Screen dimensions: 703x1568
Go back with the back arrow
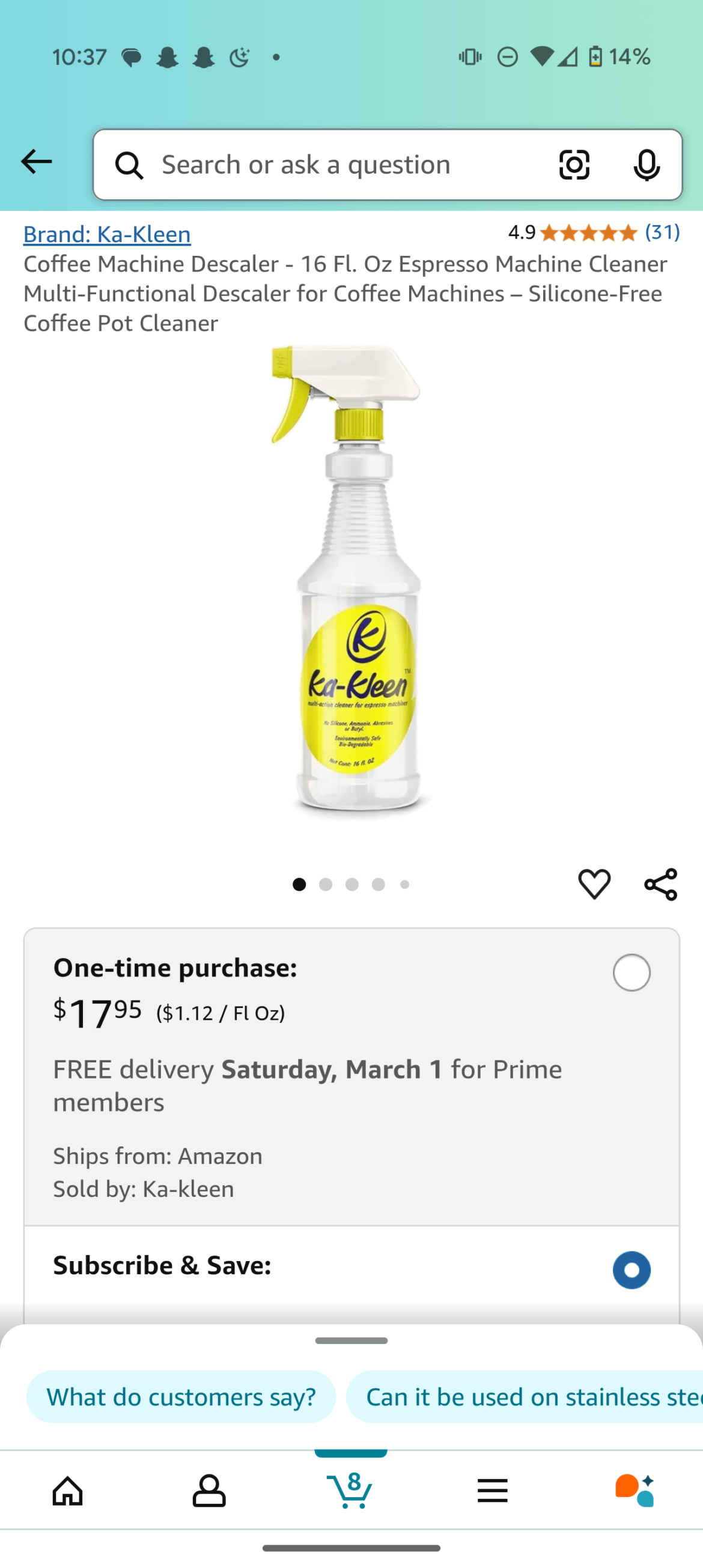tap(35, 162)
